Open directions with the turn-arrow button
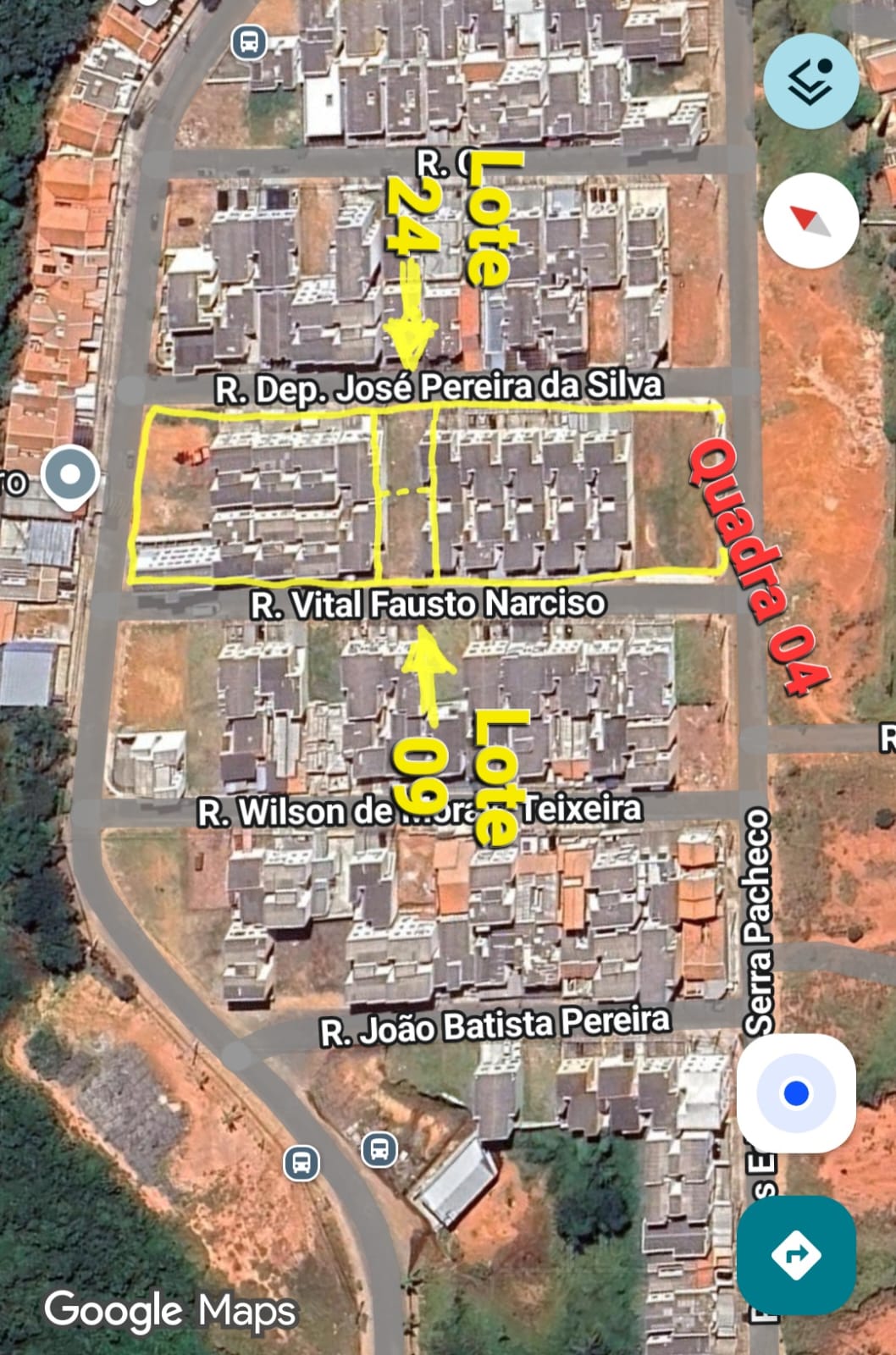 [x=795, y=1254]
